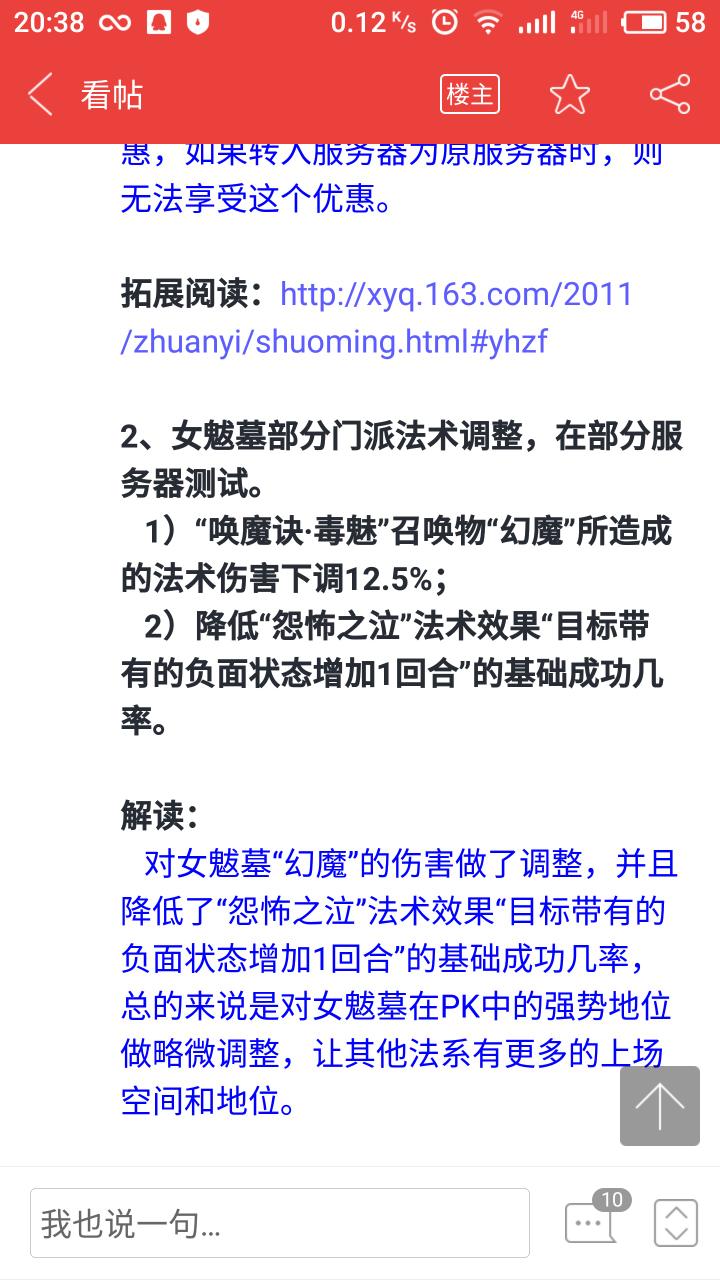Screen dimensions: 720x1280
Task: Open the page jump up-down icon
Action: [x=675, y=1223]
